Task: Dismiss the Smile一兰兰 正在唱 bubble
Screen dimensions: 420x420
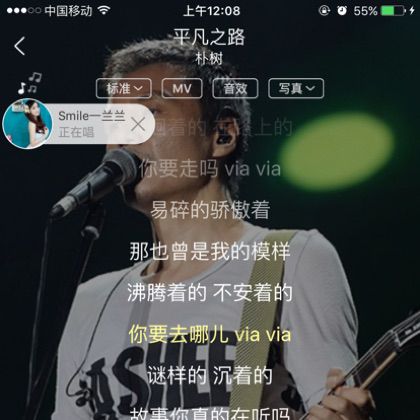Action: click(x=138, y=124)
